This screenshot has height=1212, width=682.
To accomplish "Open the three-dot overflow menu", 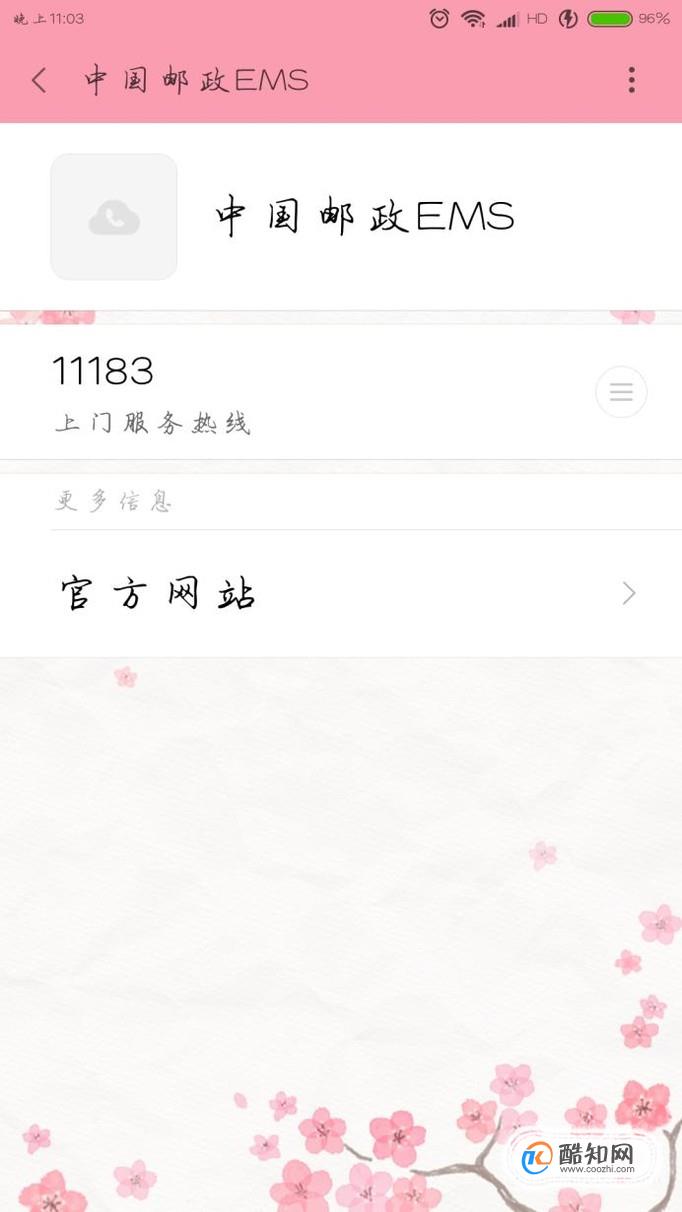I will (x=631, y=80).
